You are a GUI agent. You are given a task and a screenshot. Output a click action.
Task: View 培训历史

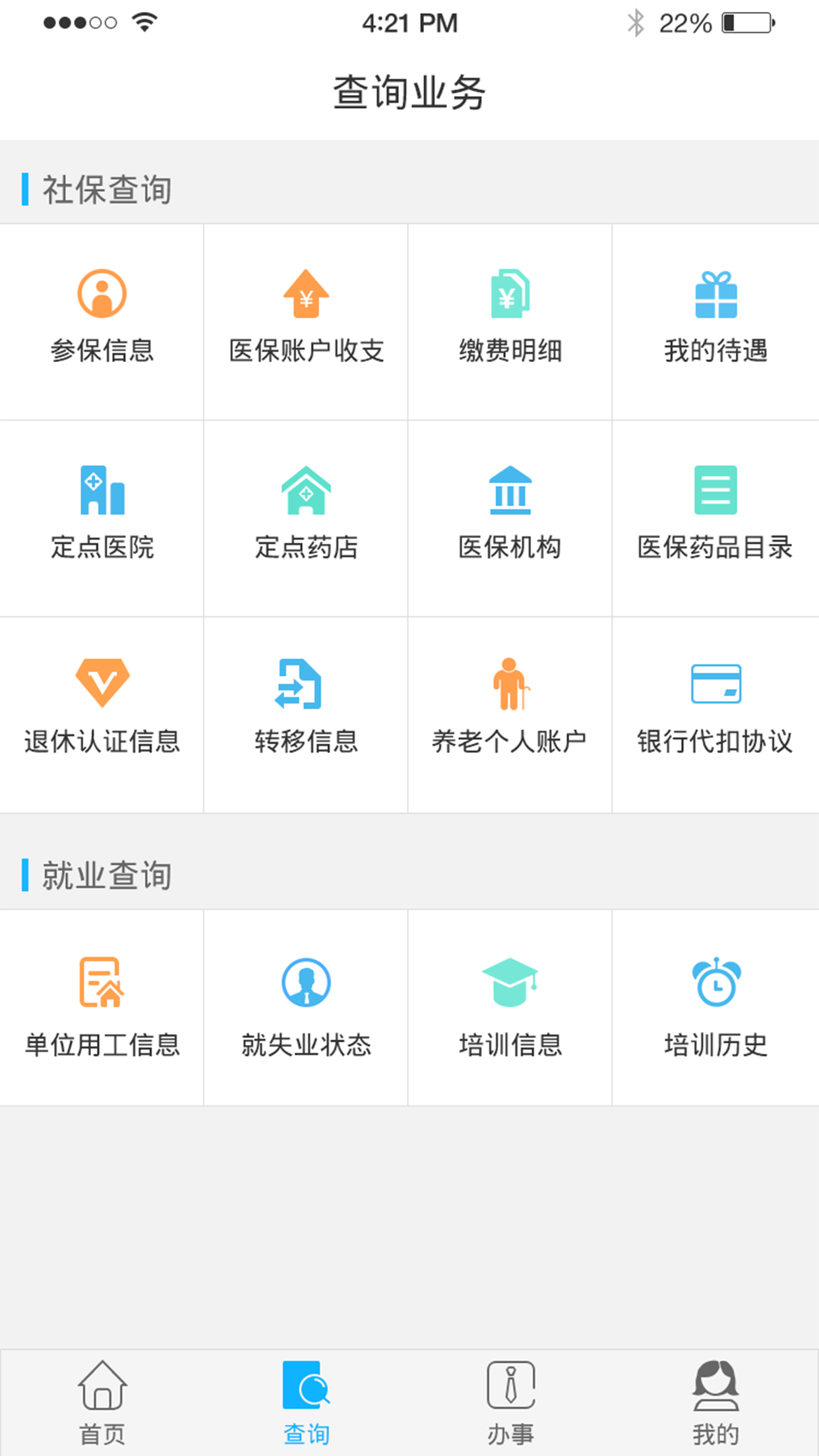pyautogui.click(x=715, y=1008)
